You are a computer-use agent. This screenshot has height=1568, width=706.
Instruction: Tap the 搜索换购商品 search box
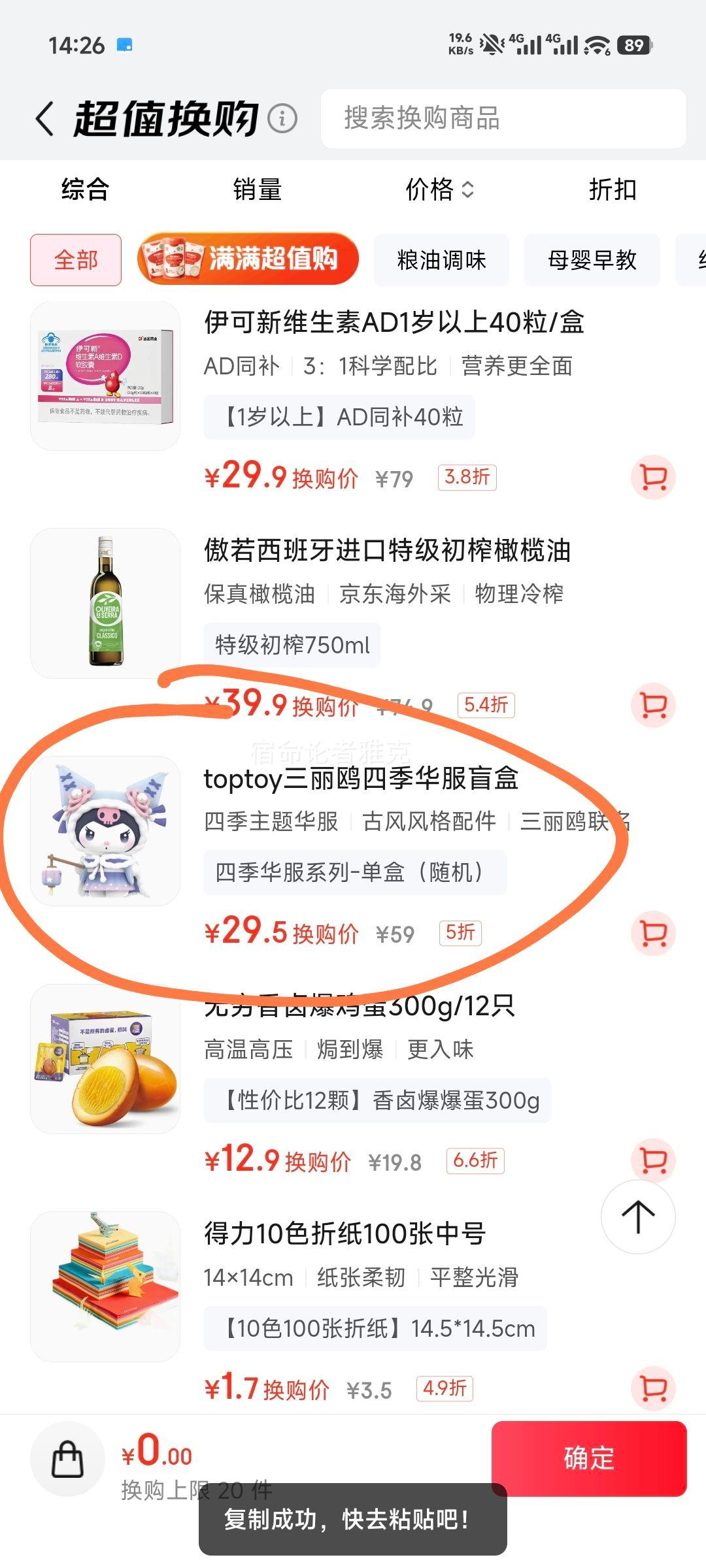click(503, 119)
